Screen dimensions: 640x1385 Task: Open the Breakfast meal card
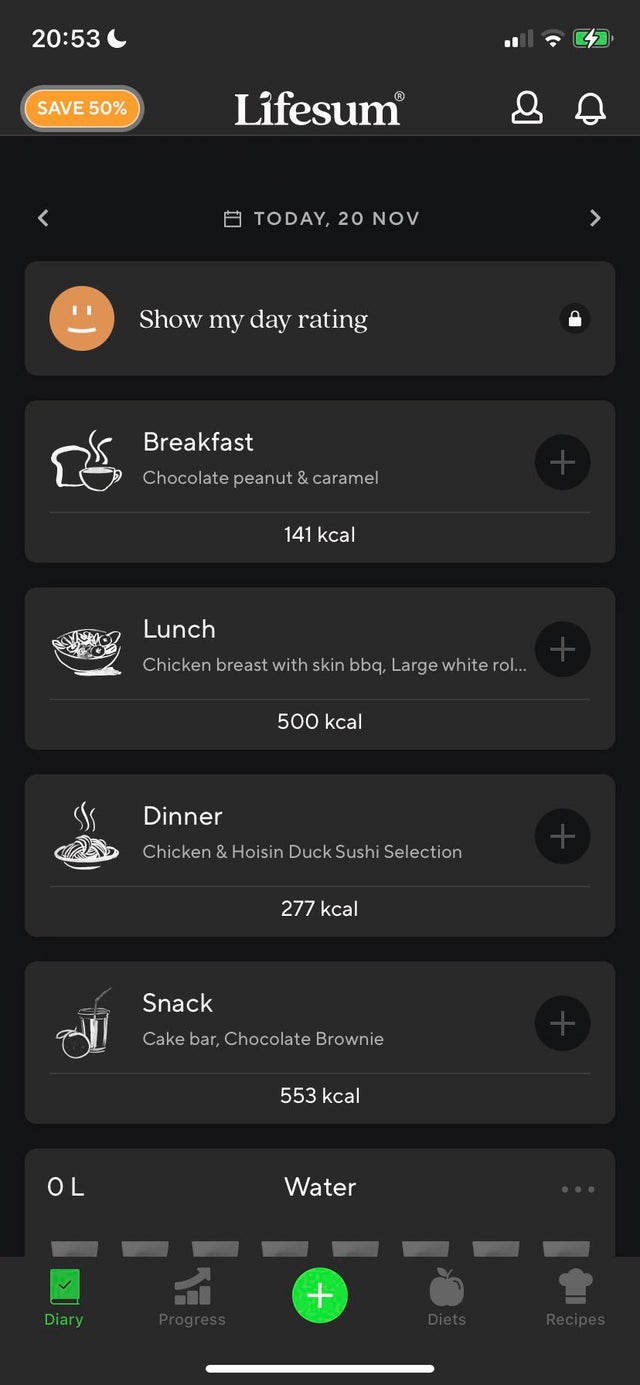point(280,460)
